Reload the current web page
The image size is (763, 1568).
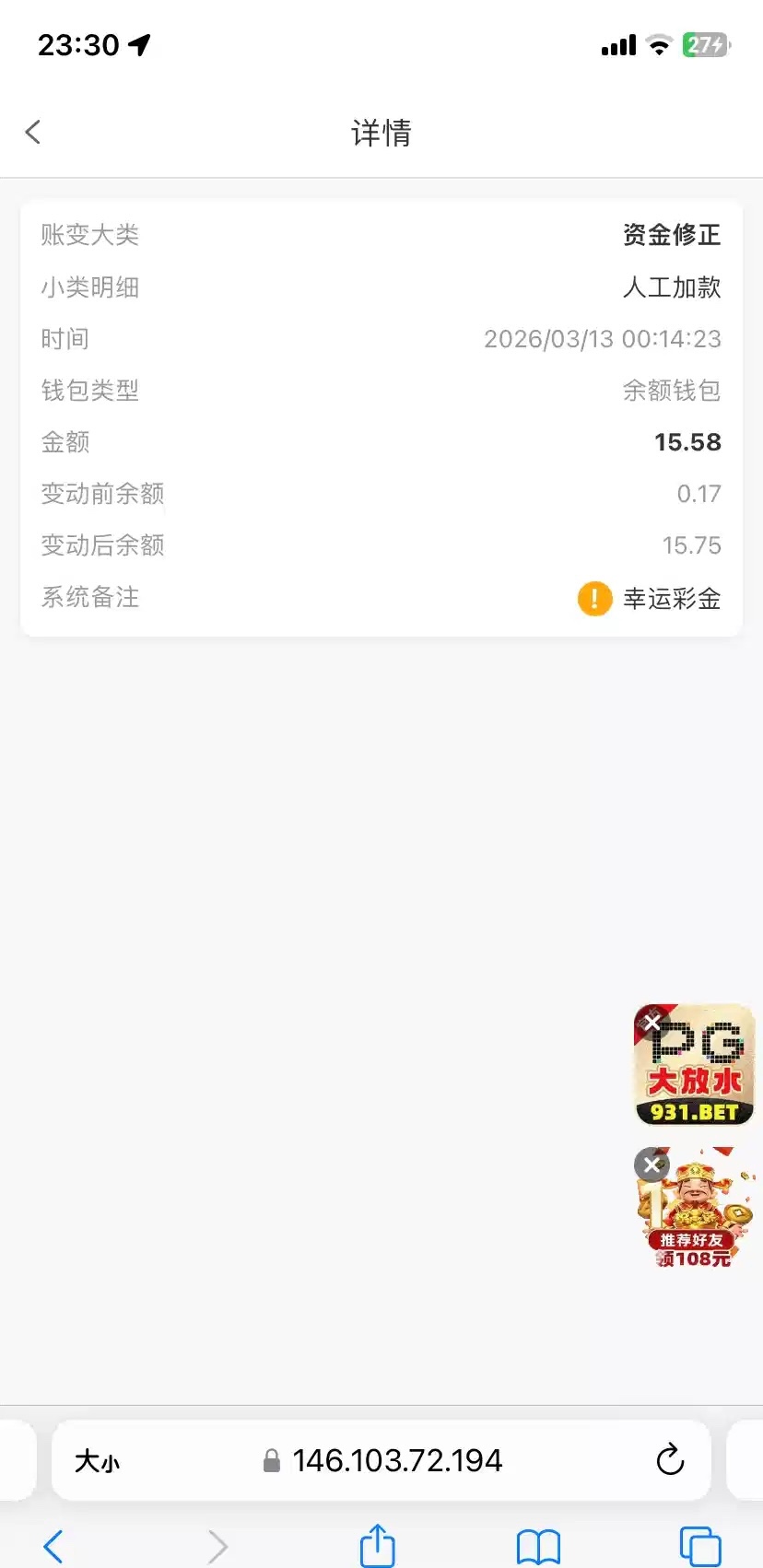click(670, 1460)
